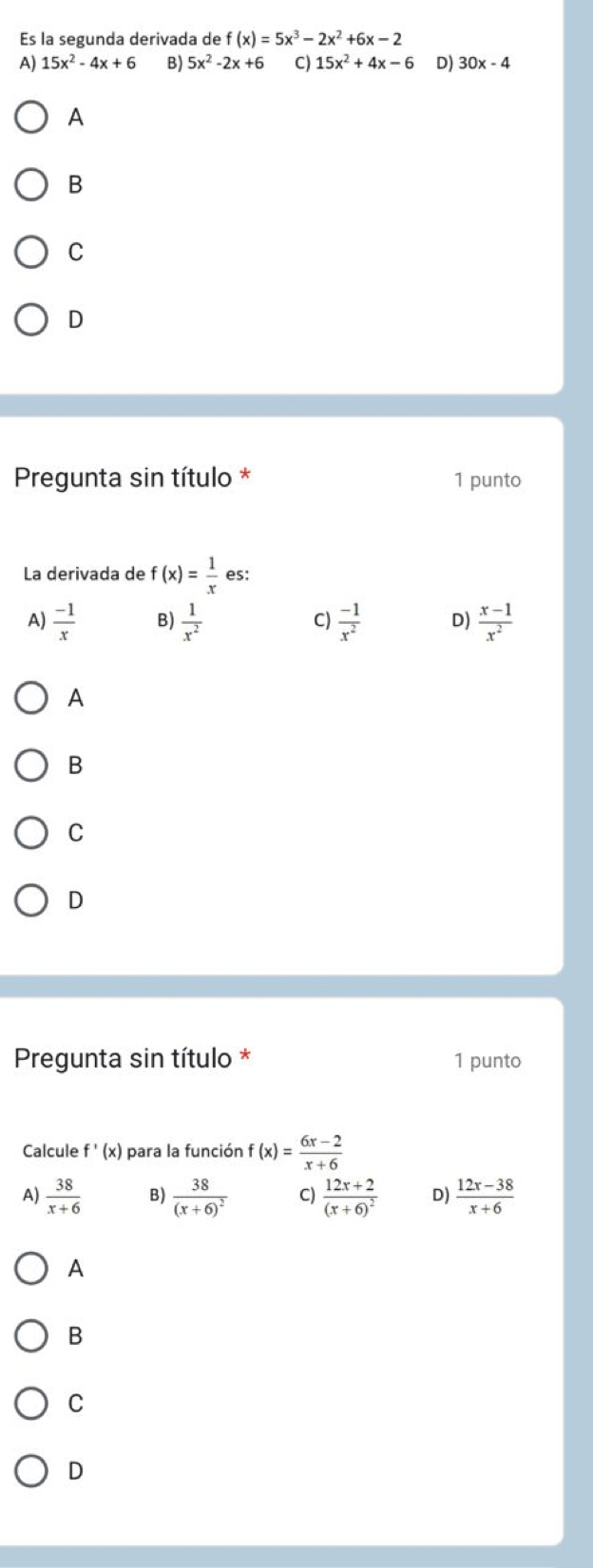Mark option C for the Calcule f'(x) question

pyautogui.click(x=32, y=1403)
